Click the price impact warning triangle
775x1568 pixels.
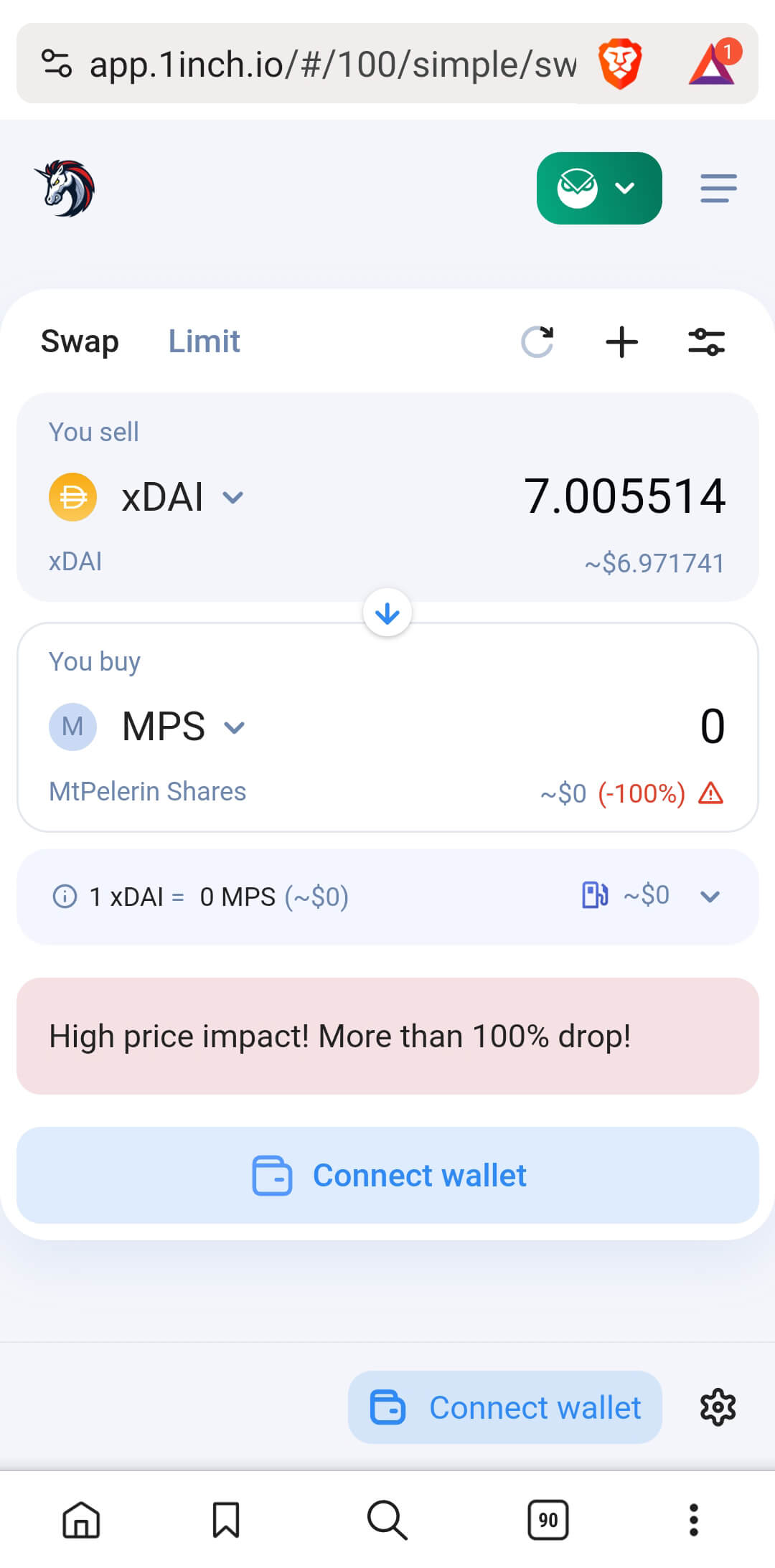point(711,793)
